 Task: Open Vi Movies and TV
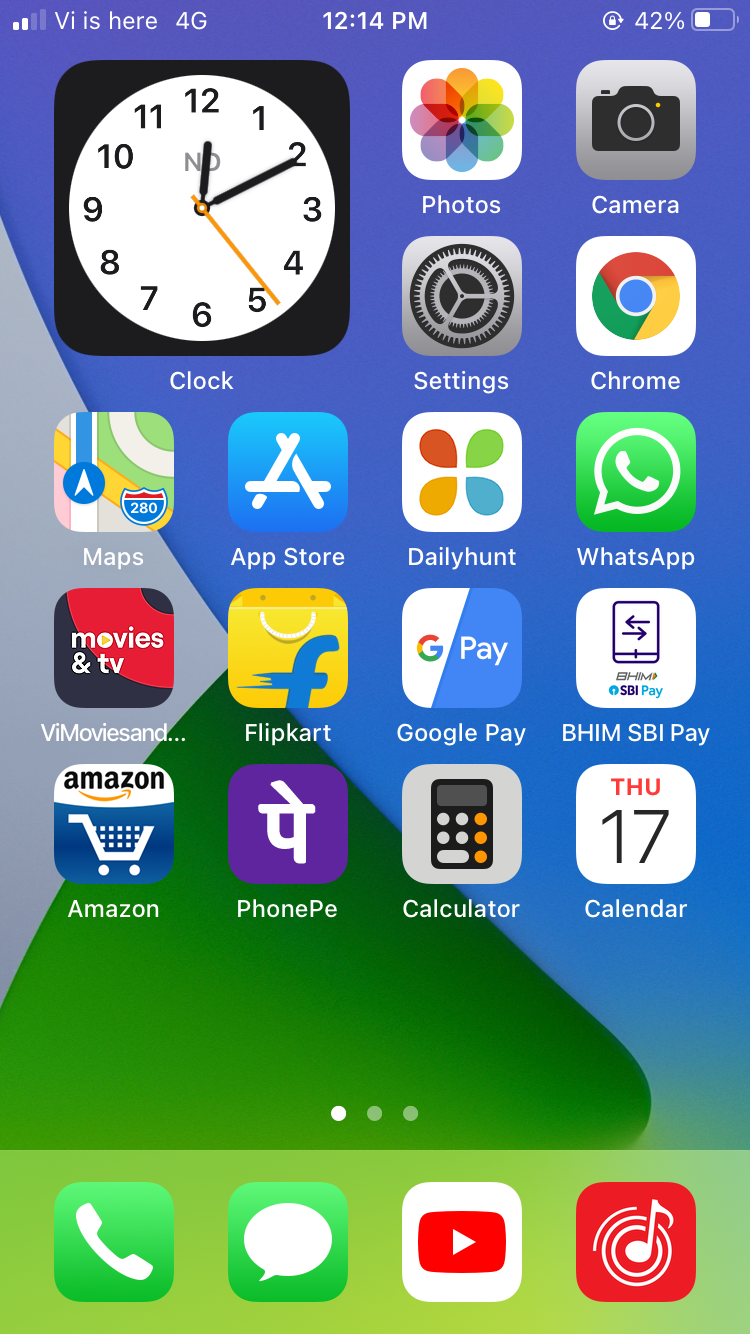(x=113, y=647)
